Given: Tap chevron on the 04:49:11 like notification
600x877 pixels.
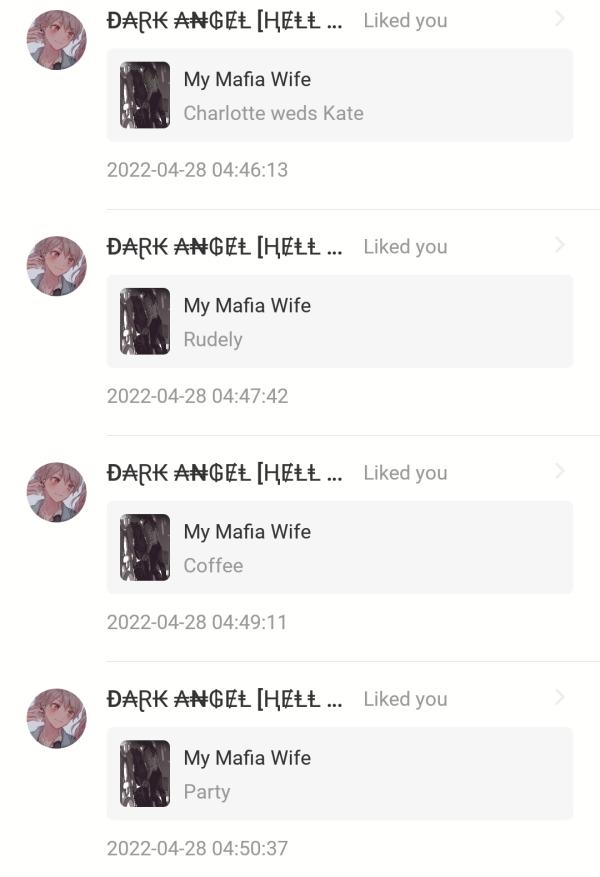Looking at the screenshot, I should coord(559,471).
